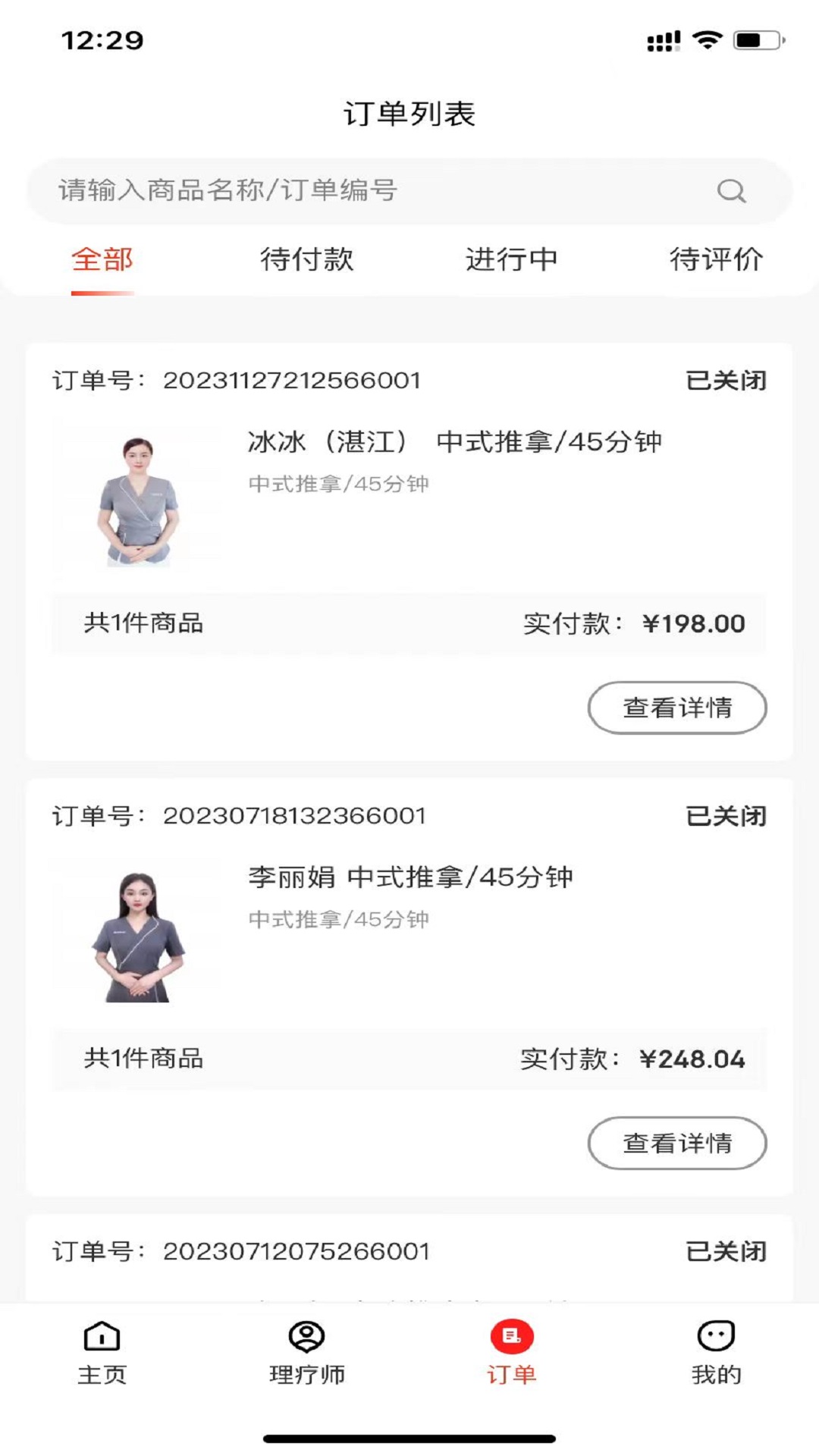Screen dimensions: 819x1456
Task: Tap the magnifier search icon
Action: pyautogui.click(x=731, y=191)
